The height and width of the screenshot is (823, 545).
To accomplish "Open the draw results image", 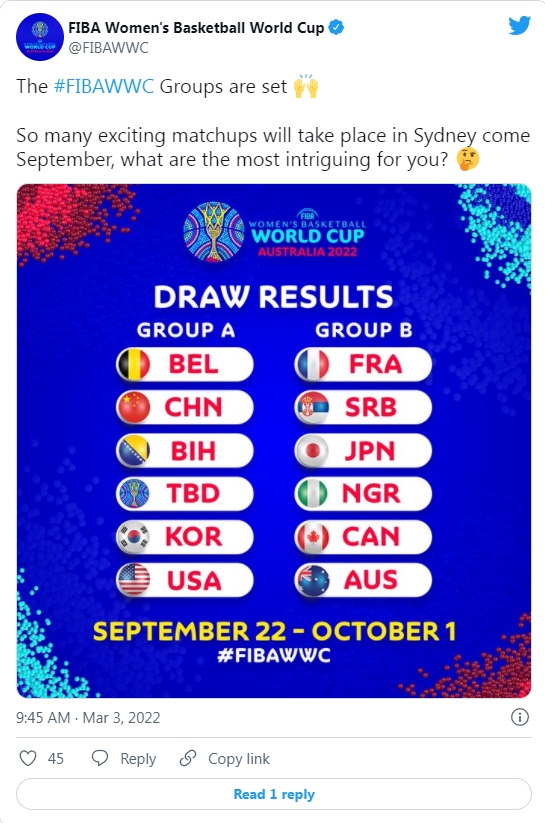I will 274,440.
